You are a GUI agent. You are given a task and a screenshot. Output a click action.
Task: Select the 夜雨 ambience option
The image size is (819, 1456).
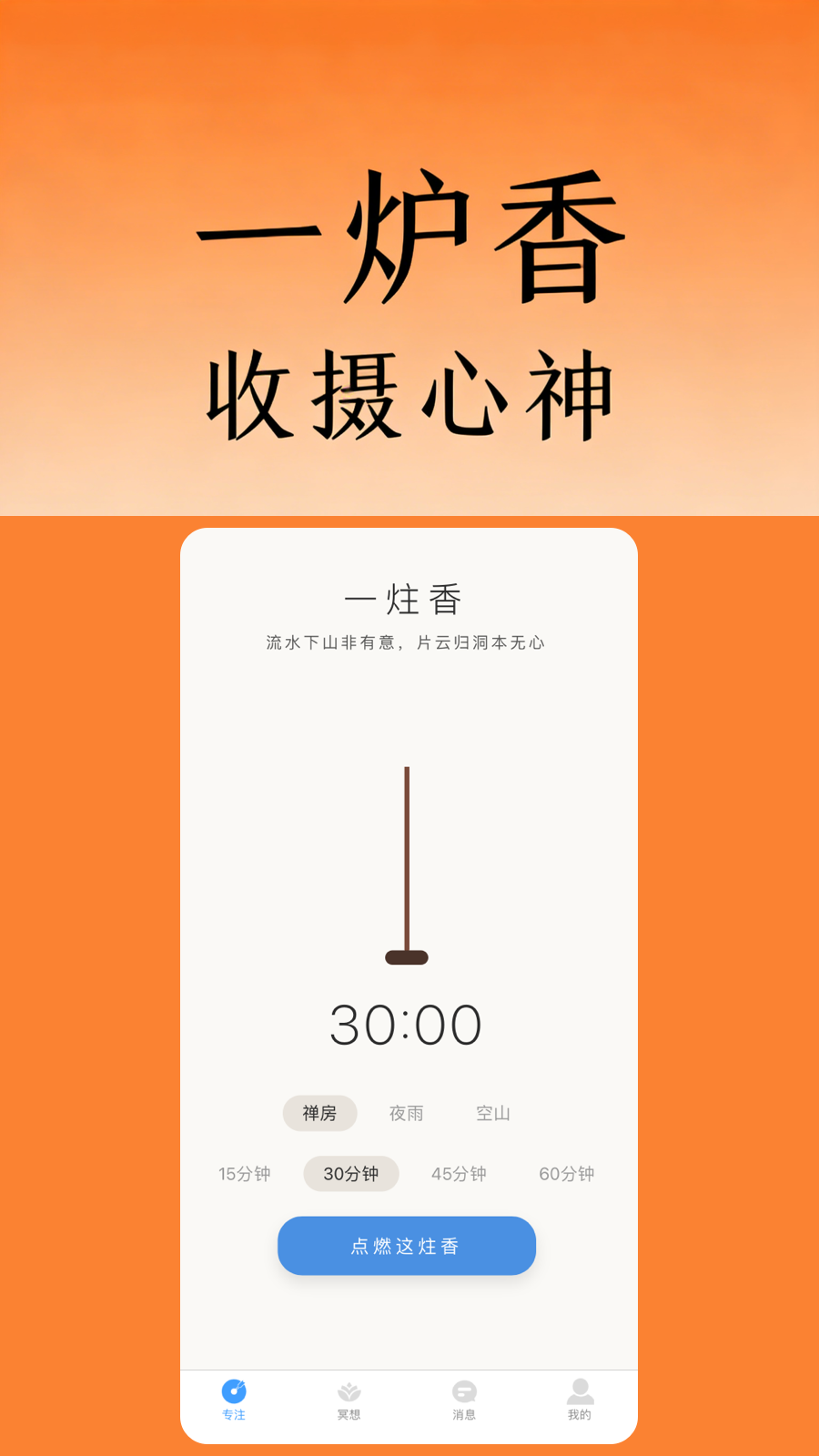(x=406, y=1113)
